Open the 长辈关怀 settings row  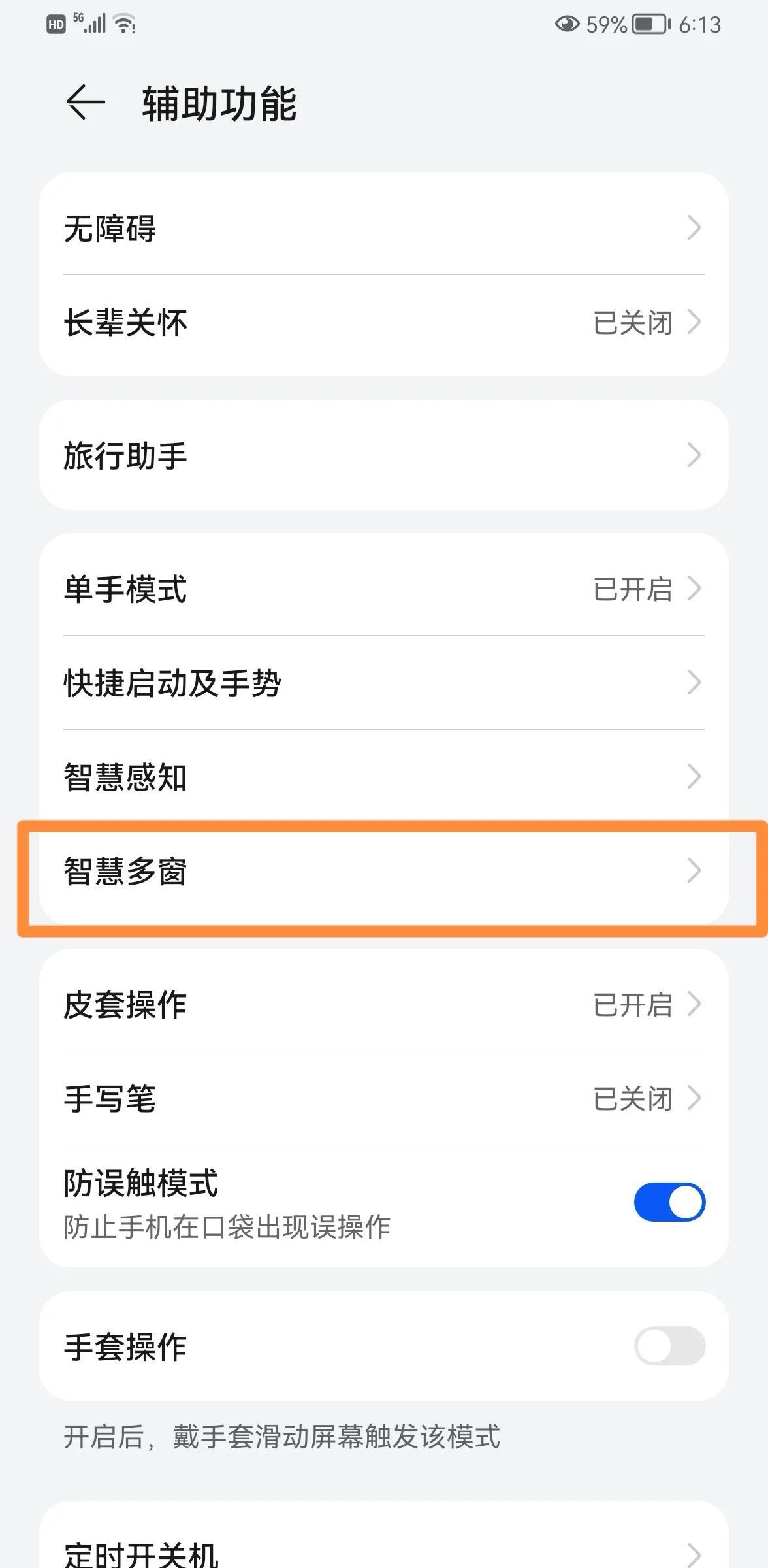click(x=384, y=323)
